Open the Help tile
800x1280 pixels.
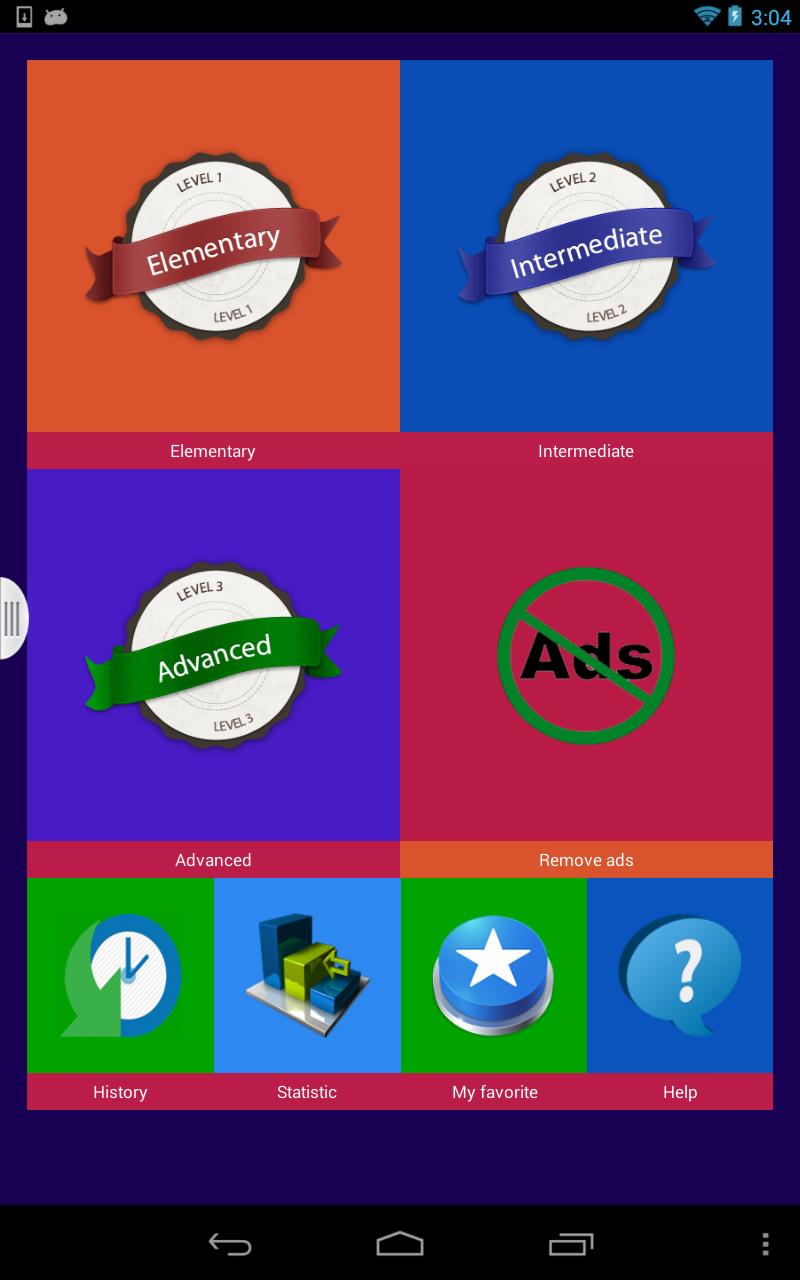tap(680, 976)
